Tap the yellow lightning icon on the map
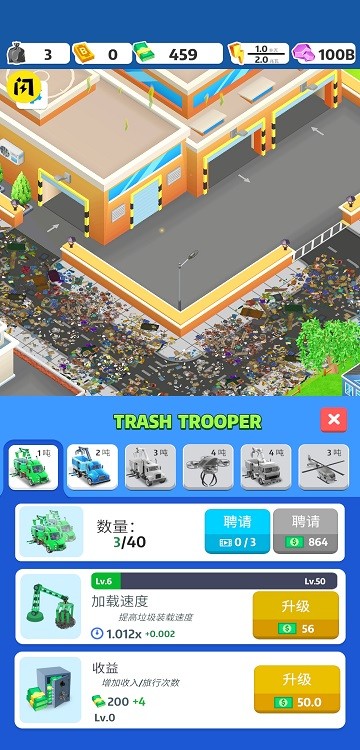This screenshot has width=360, height=750. [22, 88]
